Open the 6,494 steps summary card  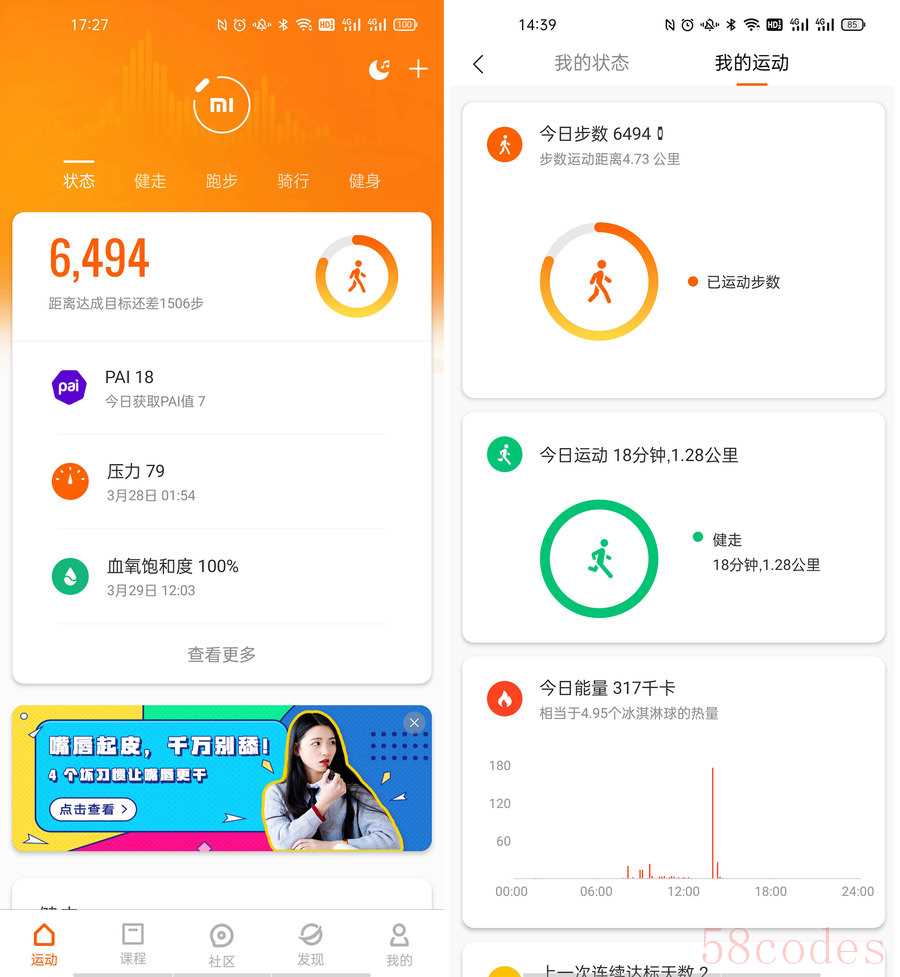click(222, 274)
